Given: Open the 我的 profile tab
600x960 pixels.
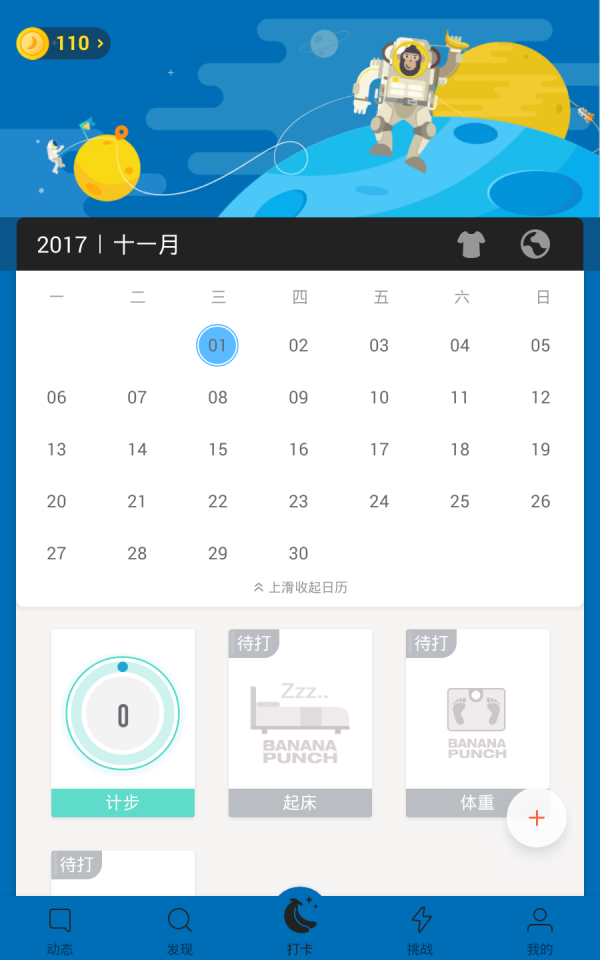Looking at the screenshot, I should [x=540, y=930].
